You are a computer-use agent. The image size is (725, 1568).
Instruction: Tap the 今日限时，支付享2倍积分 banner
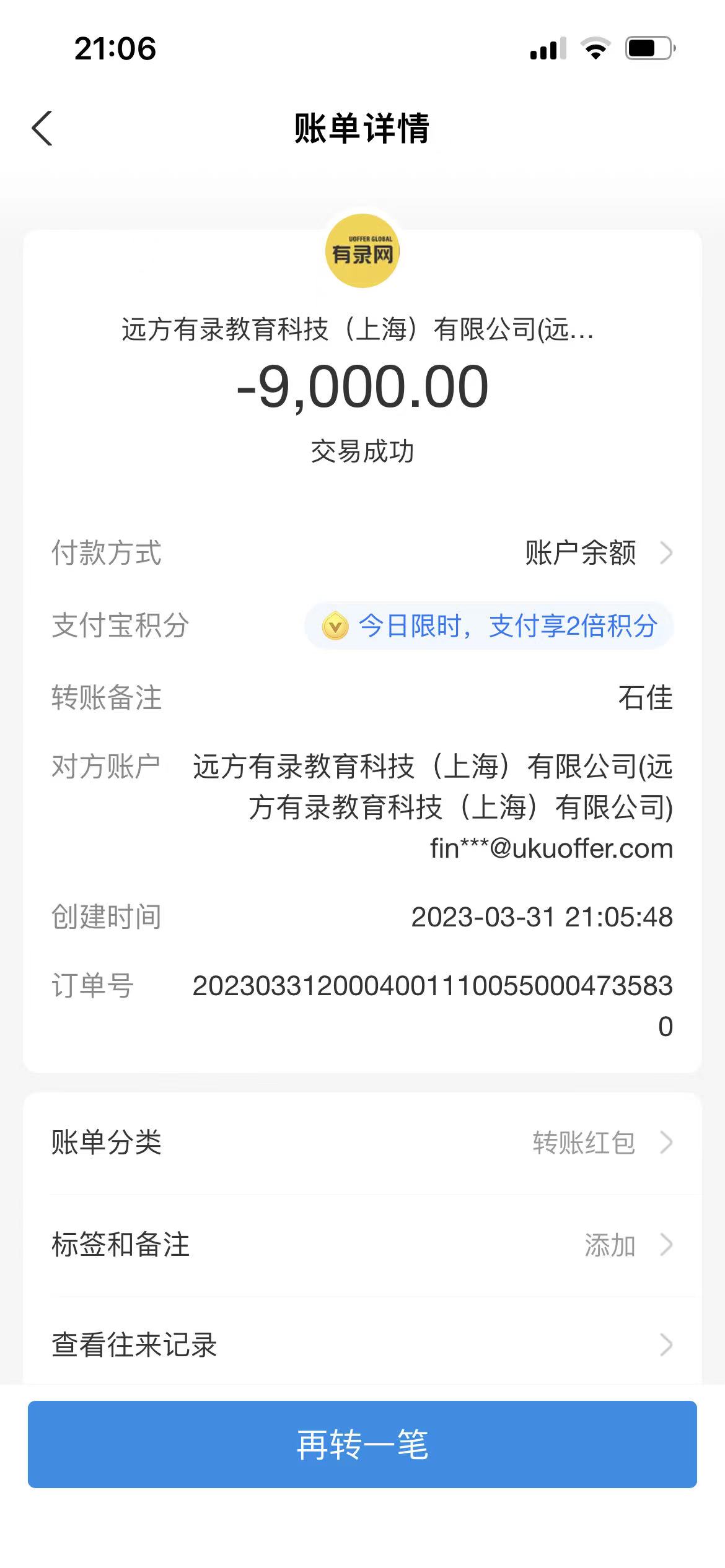pyautogui.click(x=489, y=626)
